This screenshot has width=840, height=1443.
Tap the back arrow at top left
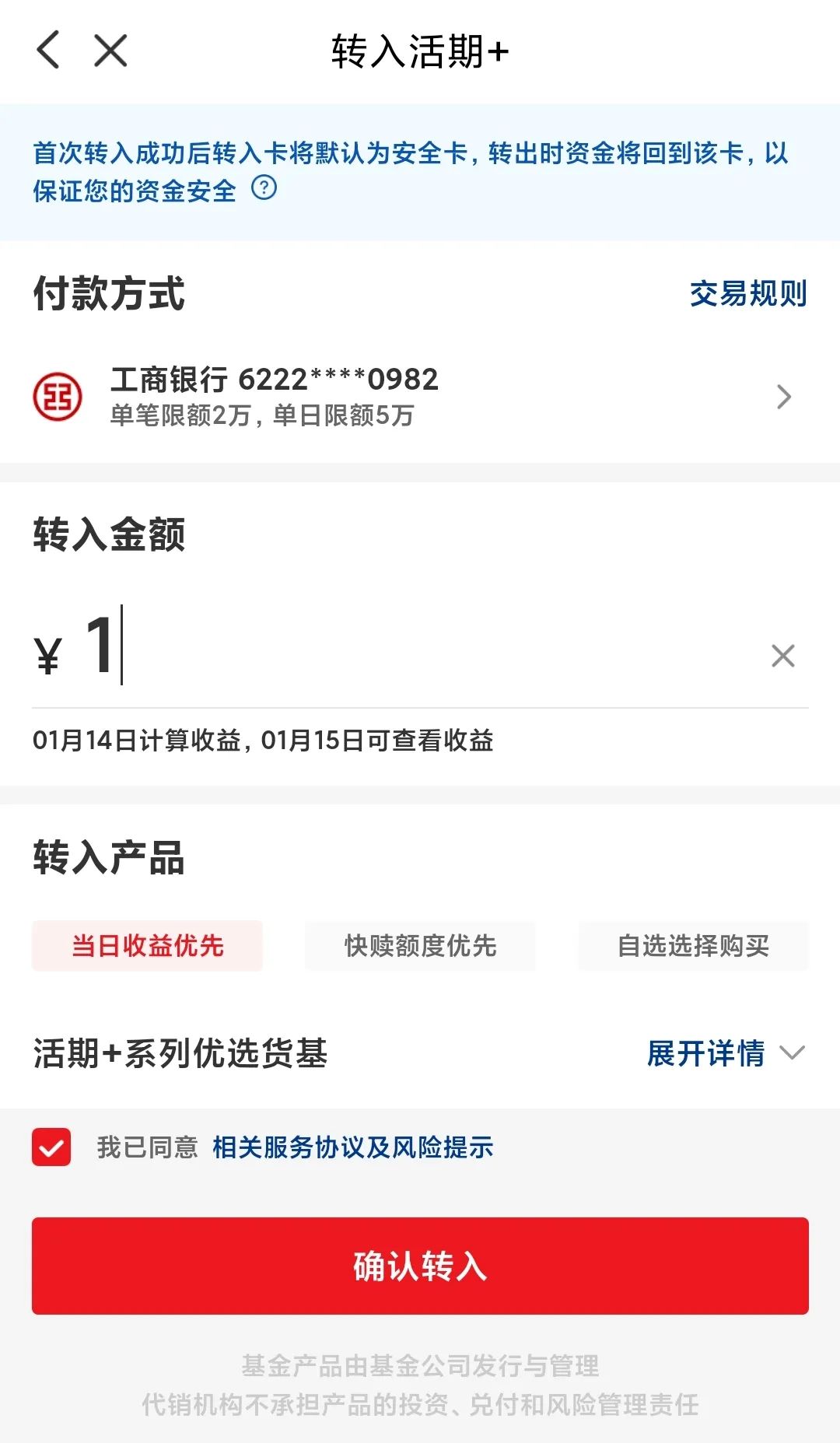pyautogui.click(x=49, y=49)
